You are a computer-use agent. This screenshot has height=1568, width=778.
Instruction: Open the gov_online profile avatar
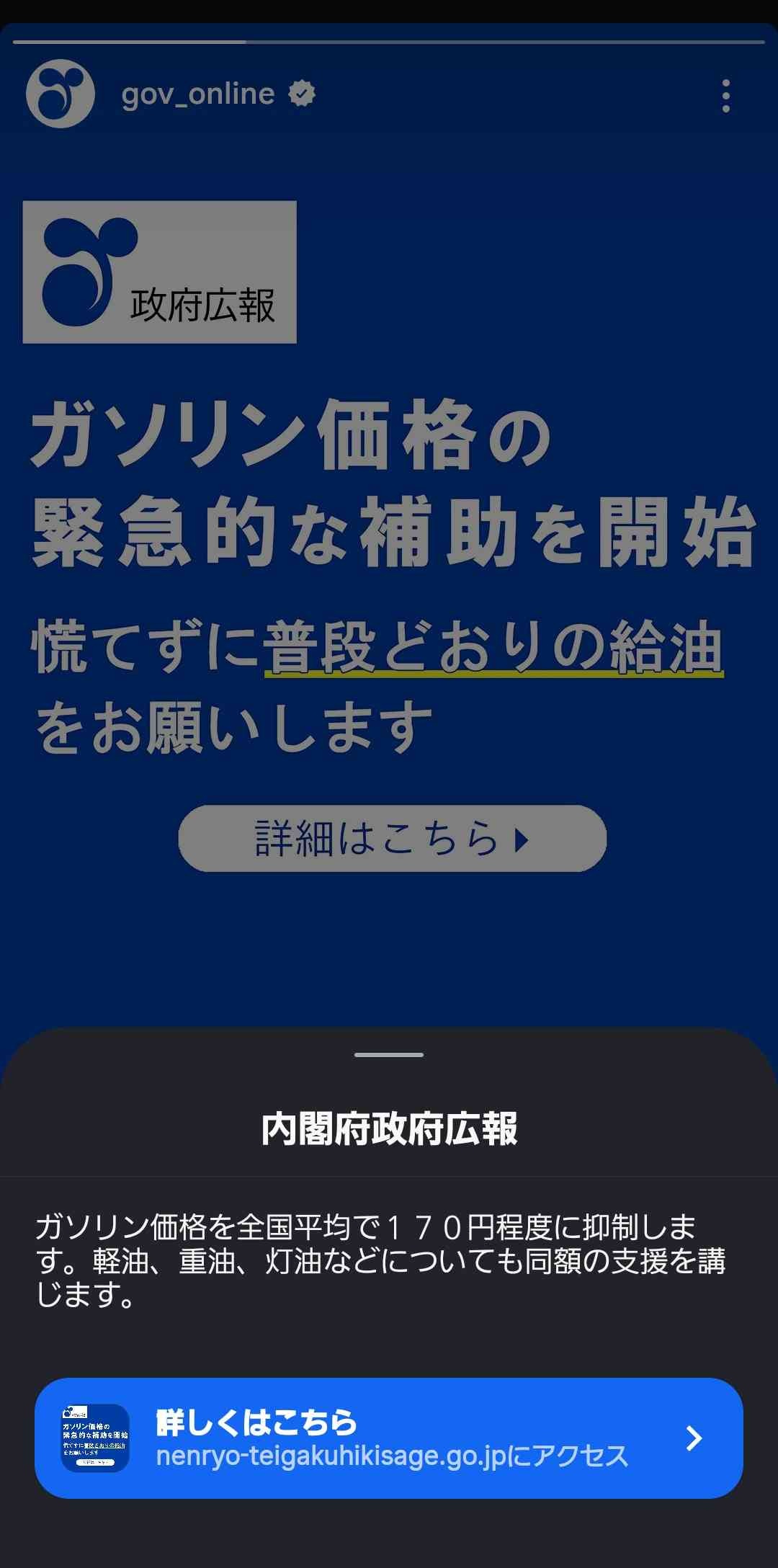[x=61, y=94]
